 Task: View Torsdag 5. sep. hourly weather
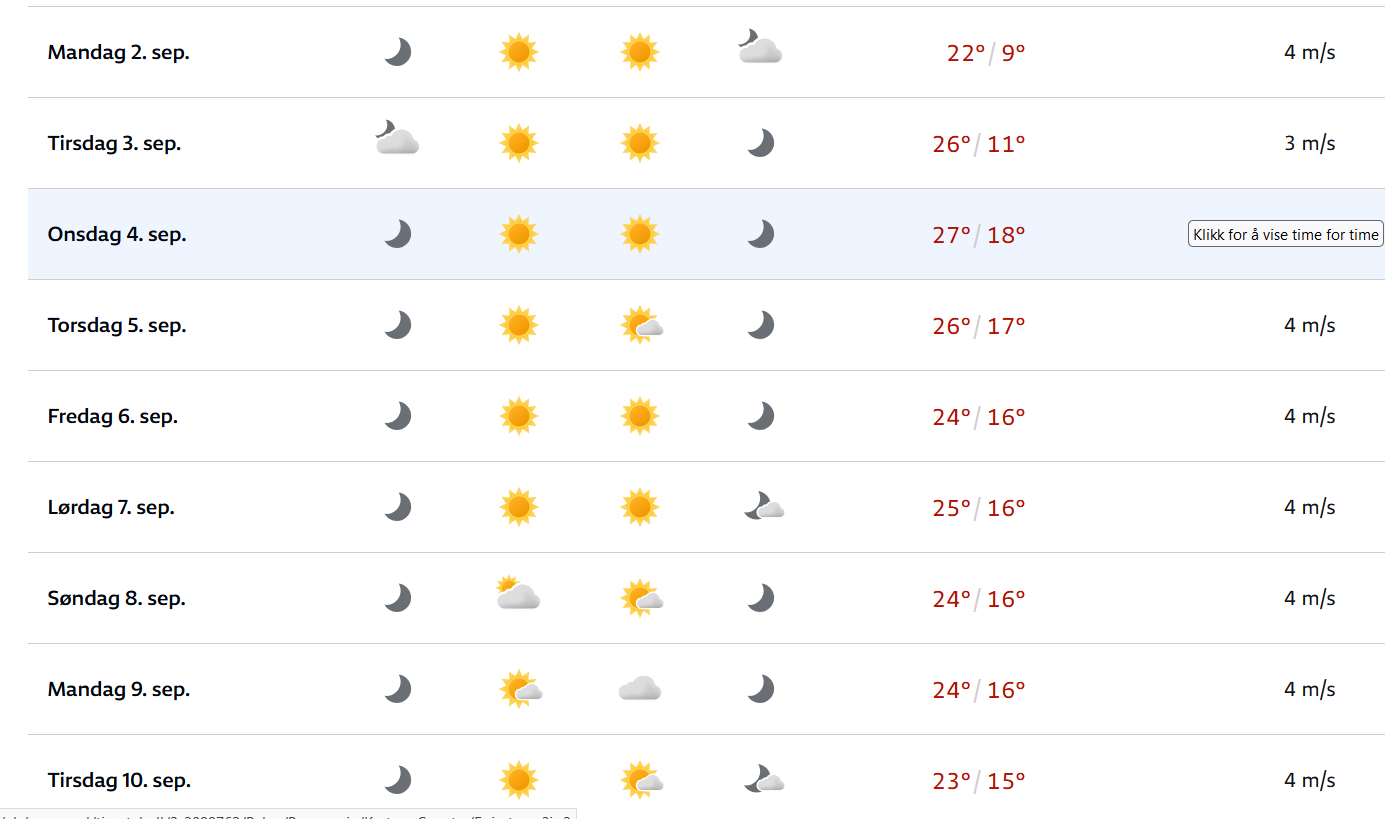point(117,326)
